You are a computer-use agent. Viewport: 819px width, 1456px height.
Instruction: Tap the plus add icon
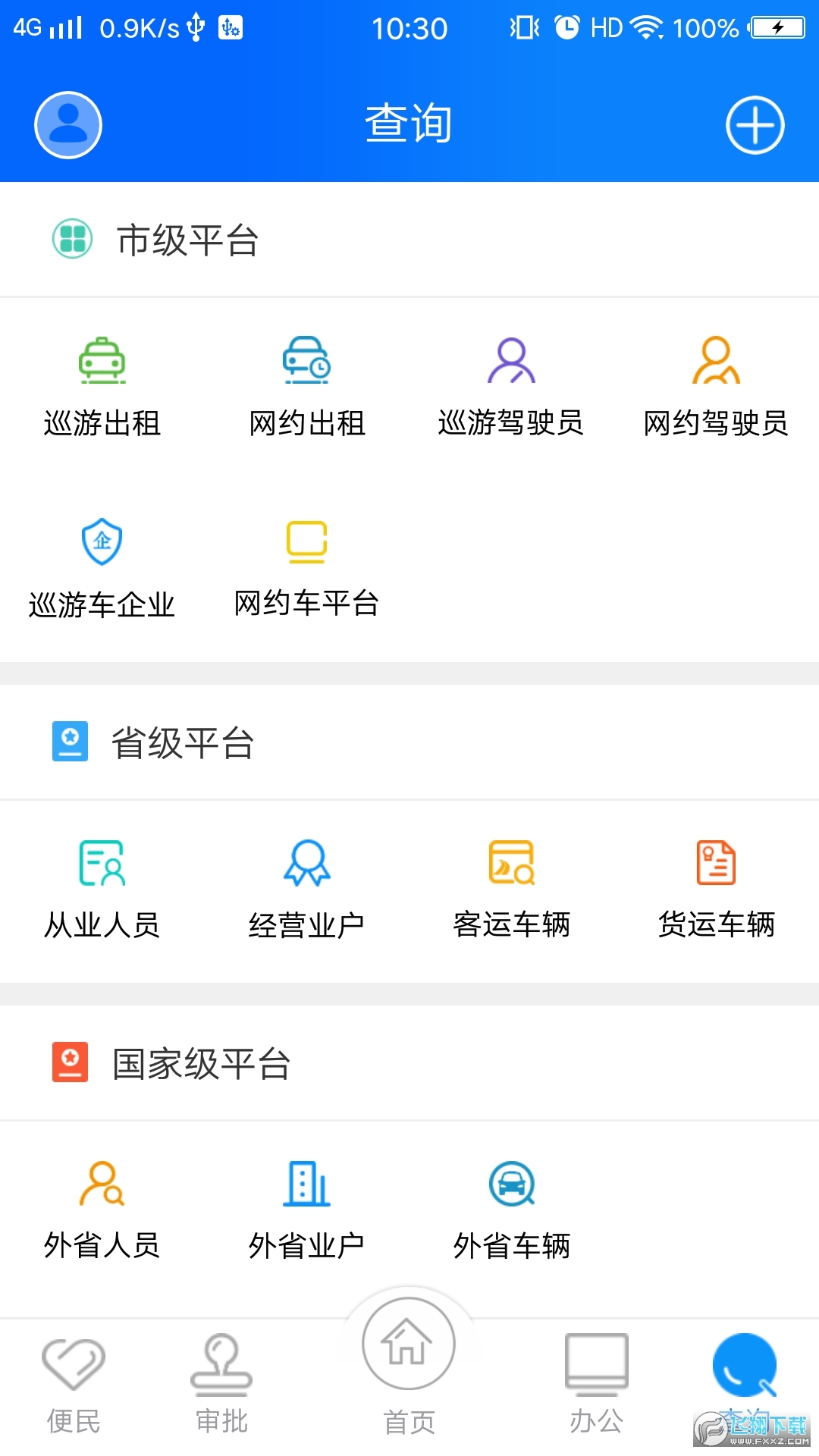[x=755, y=125]
